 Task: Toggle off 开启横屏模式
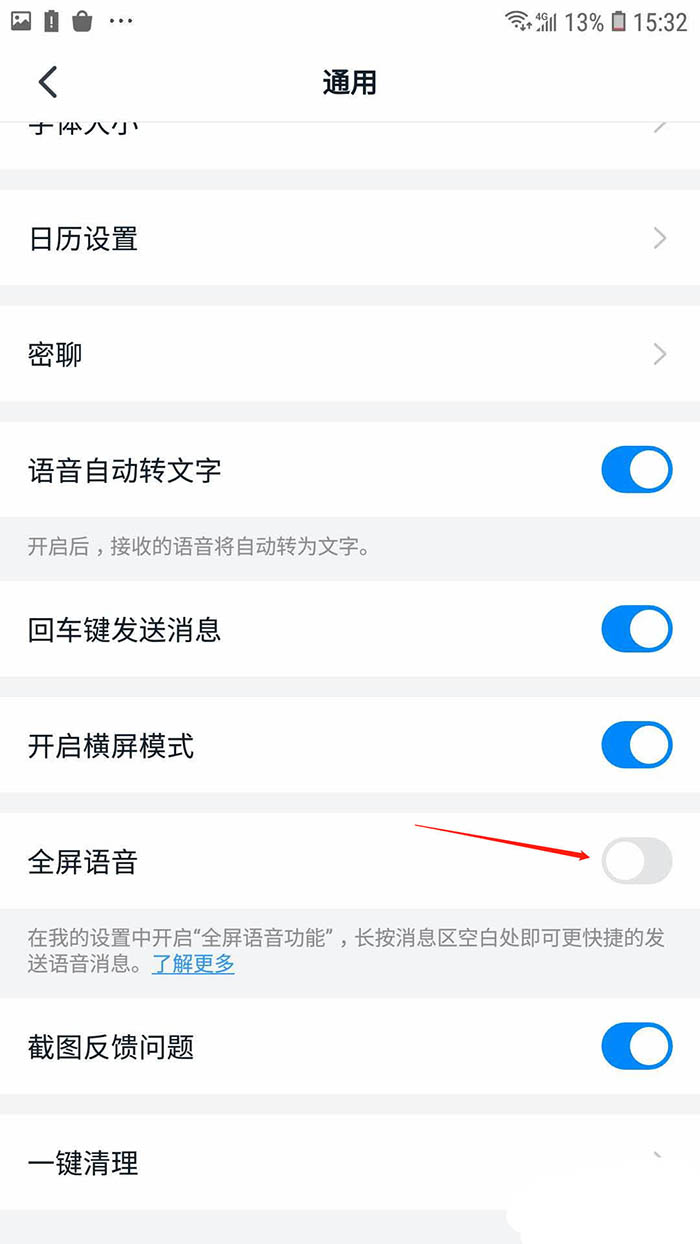636,745
